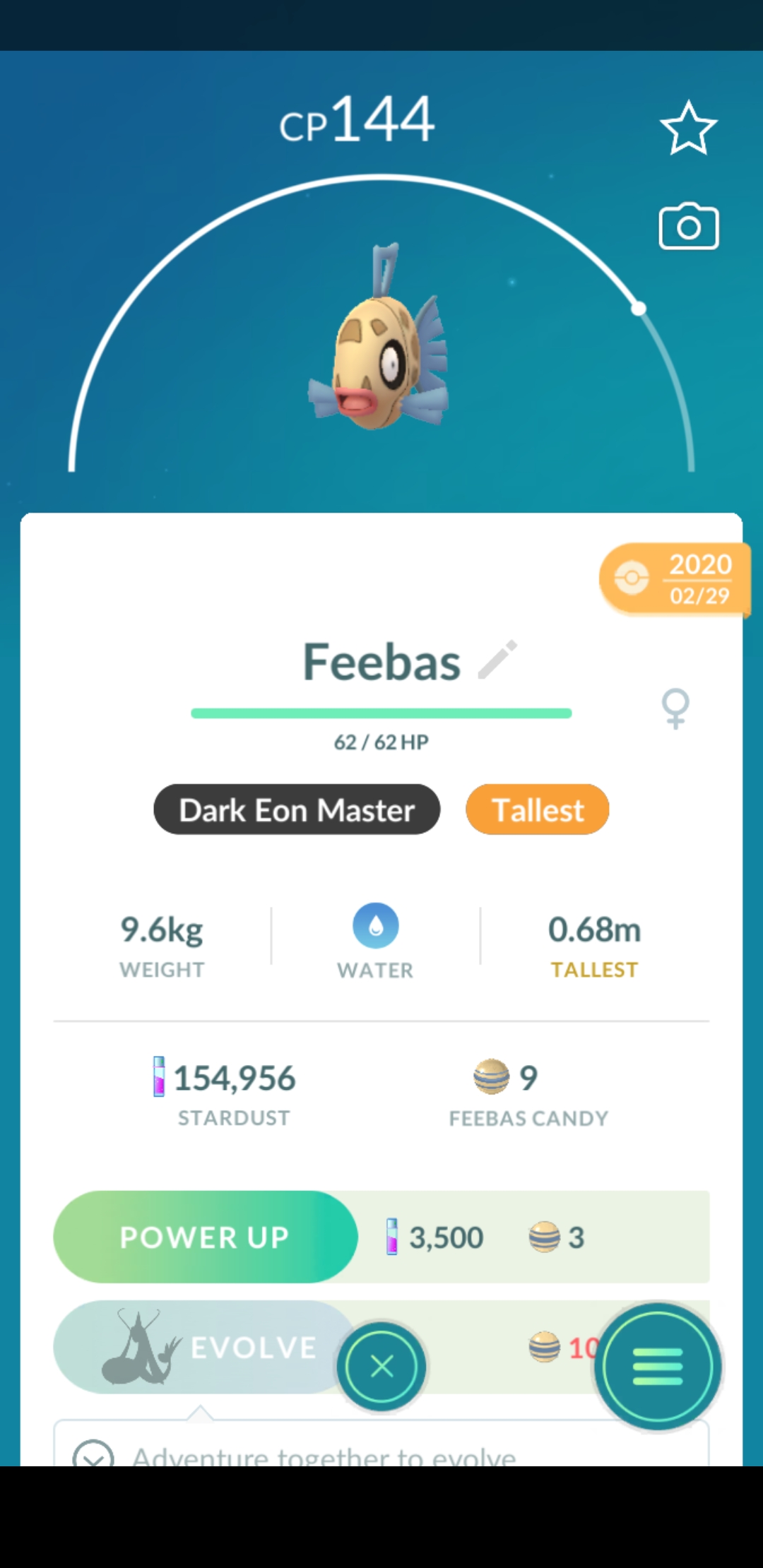Mark Feebas as favorite with the star

click(688, 128)
